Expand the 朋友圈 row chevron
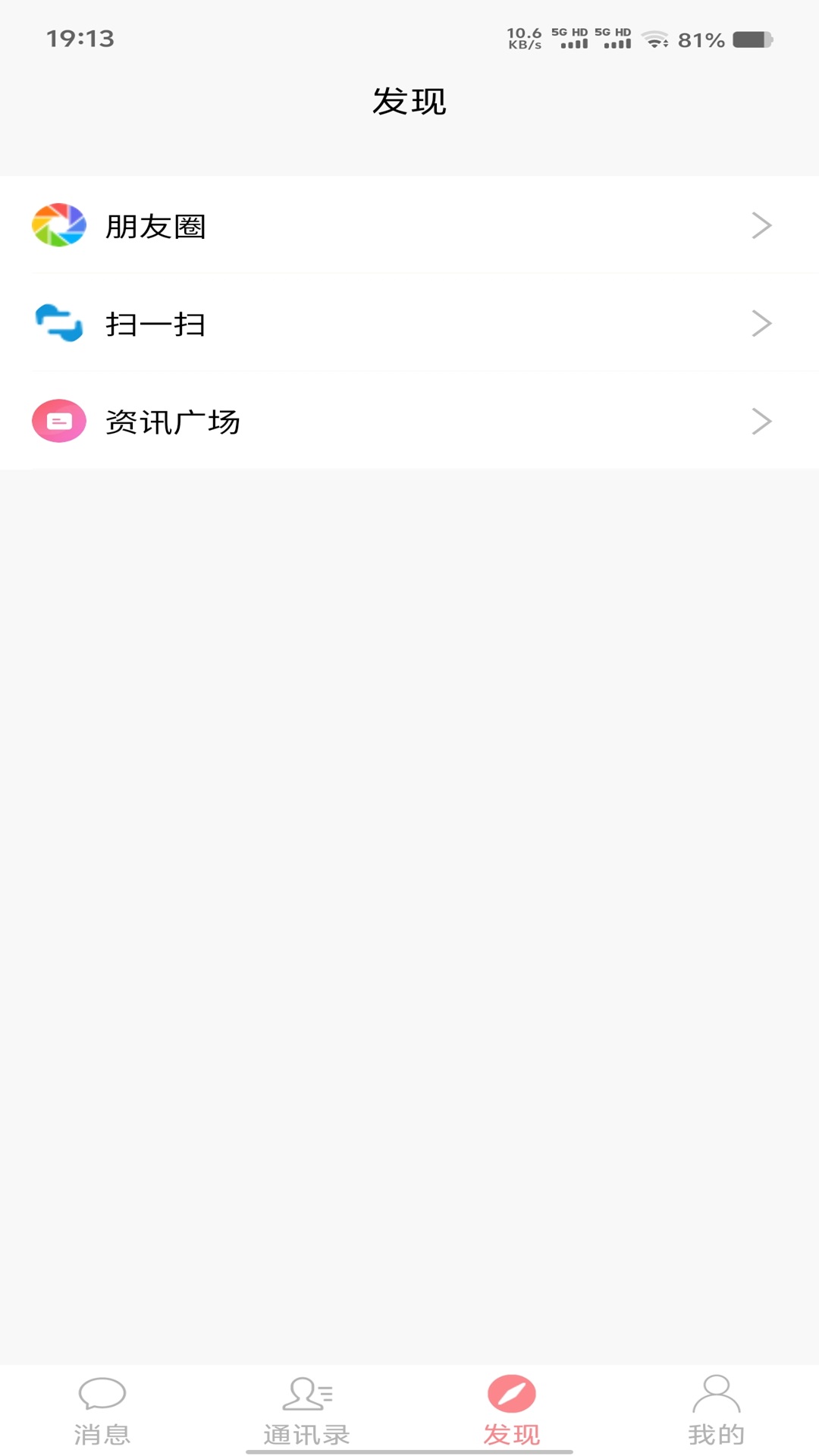This screenshot has width=819, height=1456. click(x=761, y=224)
